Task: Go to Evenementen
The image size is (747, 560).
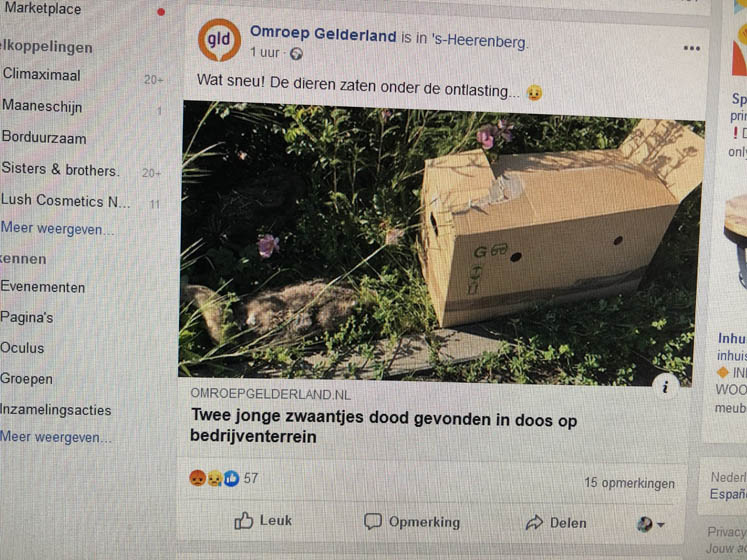Action: 43,287
